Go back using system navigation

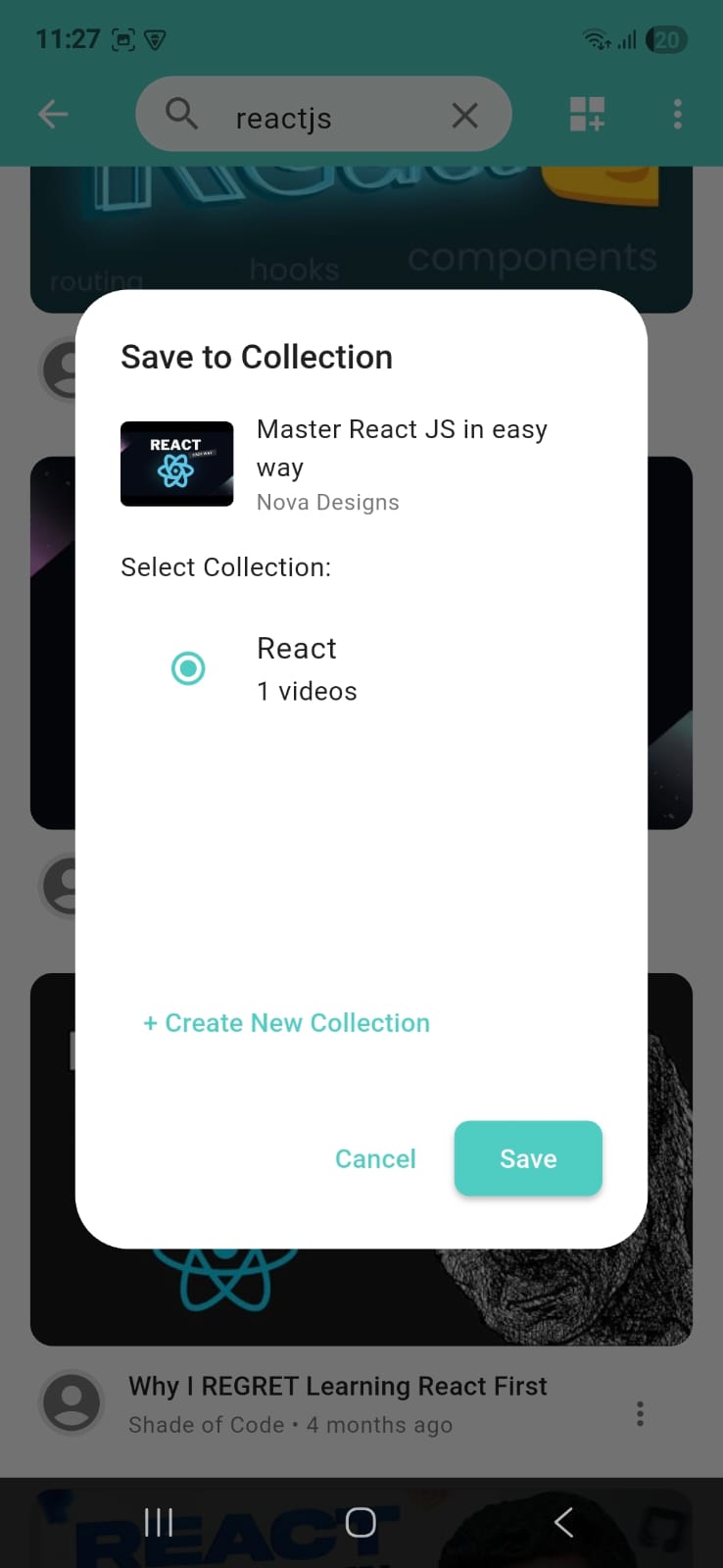click(x=563, y=1522)
